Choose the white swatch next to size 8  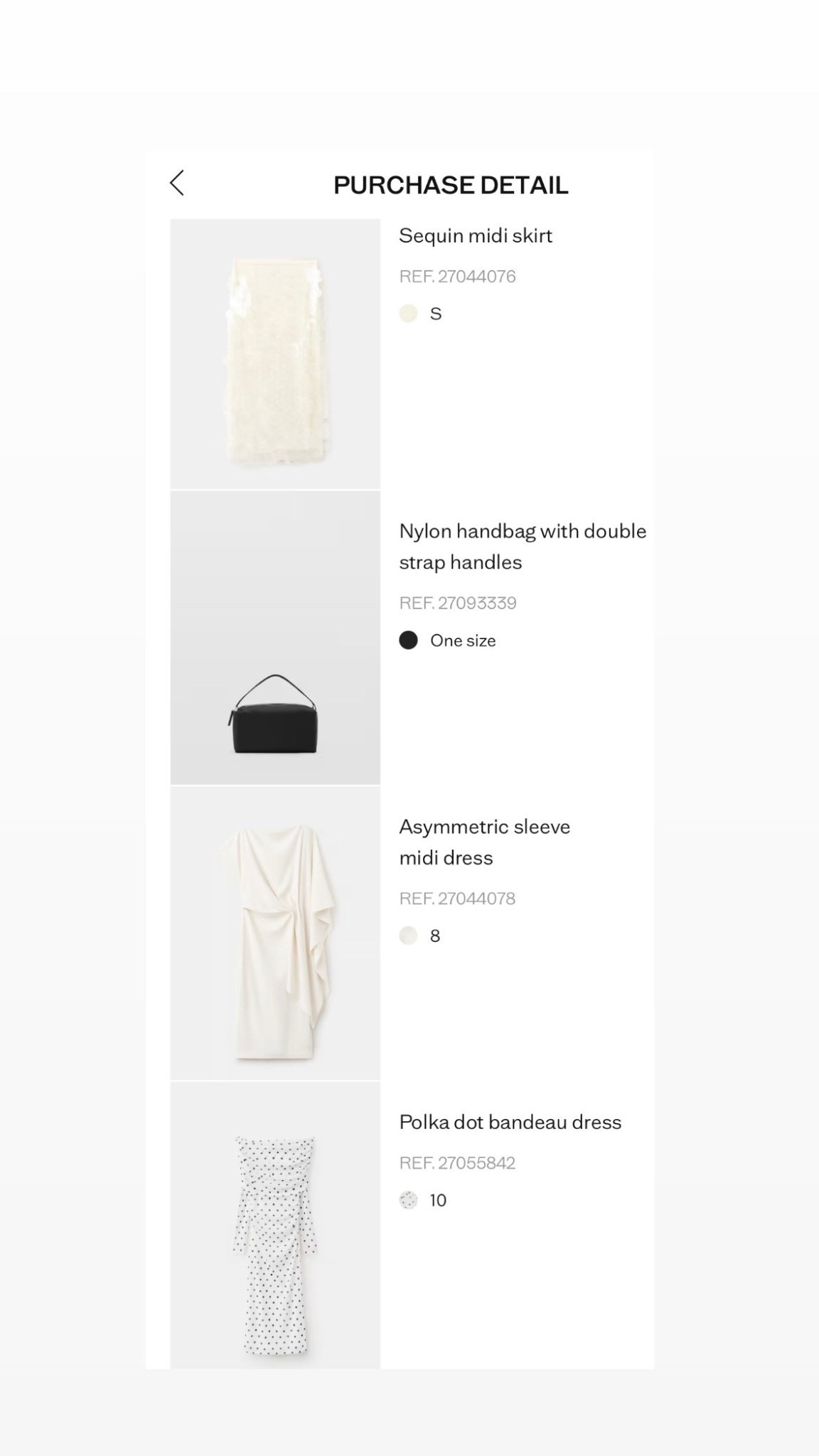409,936
